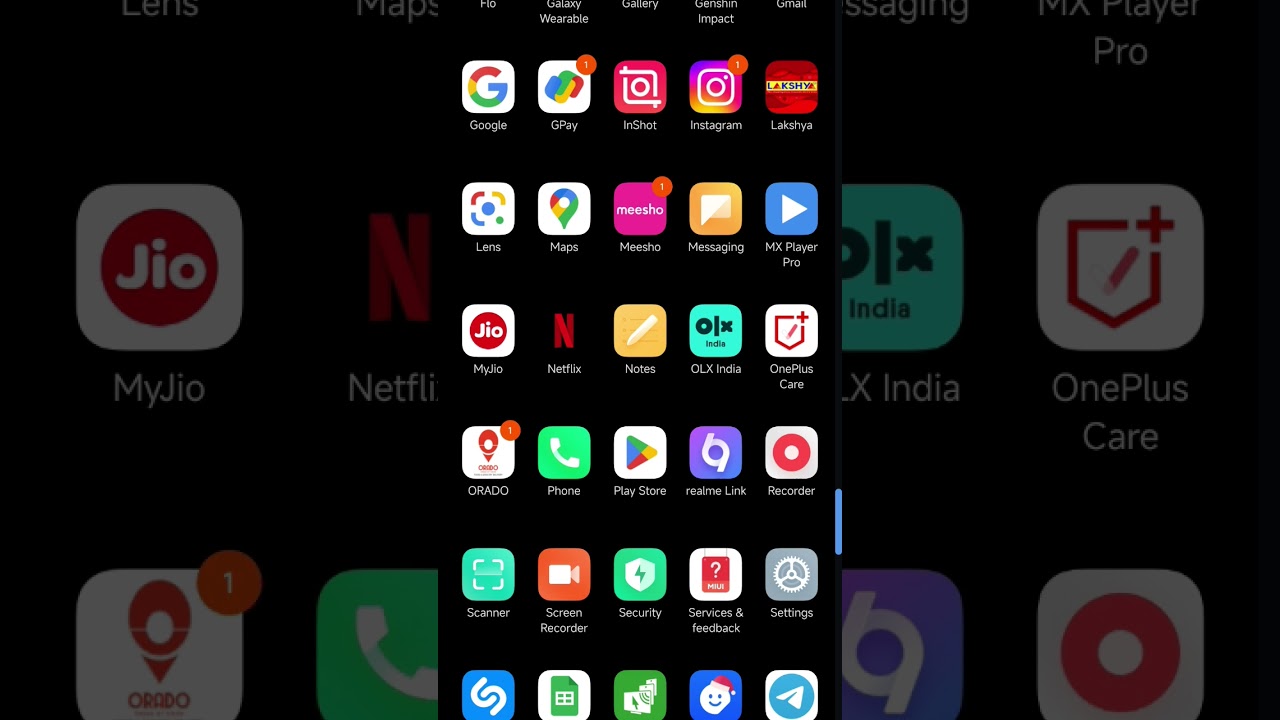1280x720 pixels.
Task: Open InShot video editor
Action: [640, 87]
